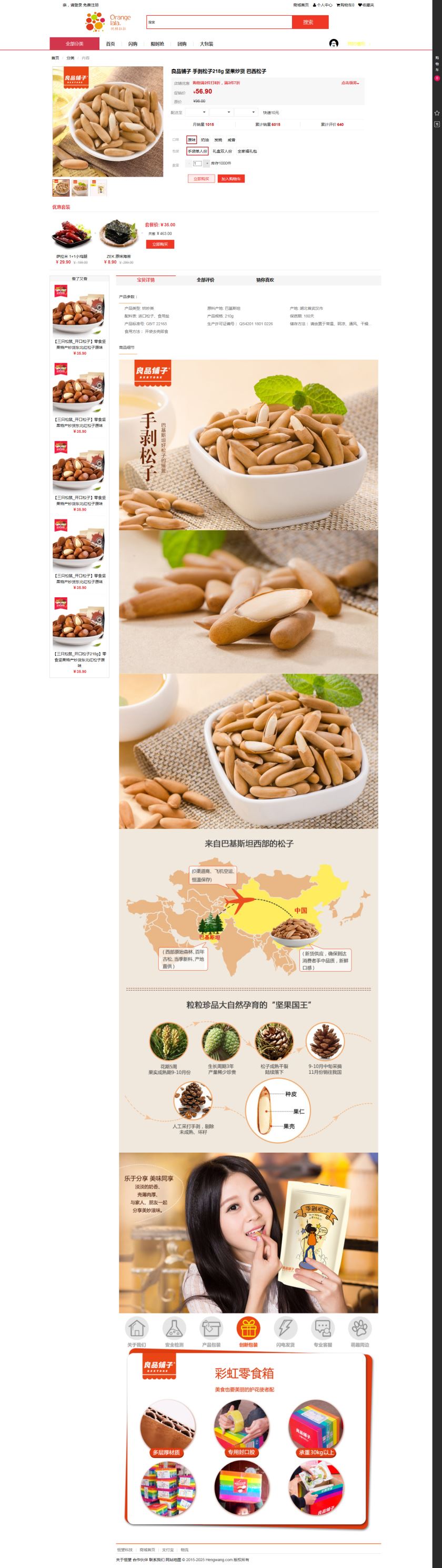
Task: Tap 立即购买 buy now for pine nuts
Action: pyautogui.click(x=201, y=179)
